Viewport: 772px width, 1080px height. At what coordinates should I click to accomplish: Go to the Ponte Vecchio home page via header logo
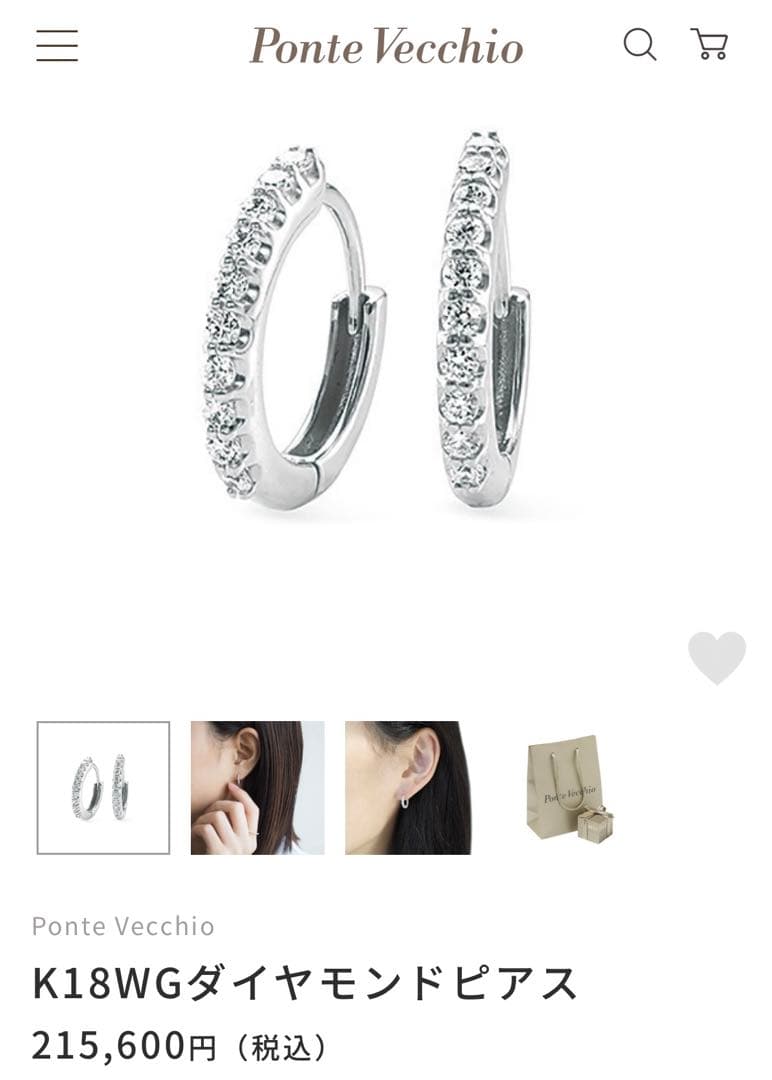click(x=386, y=47)
